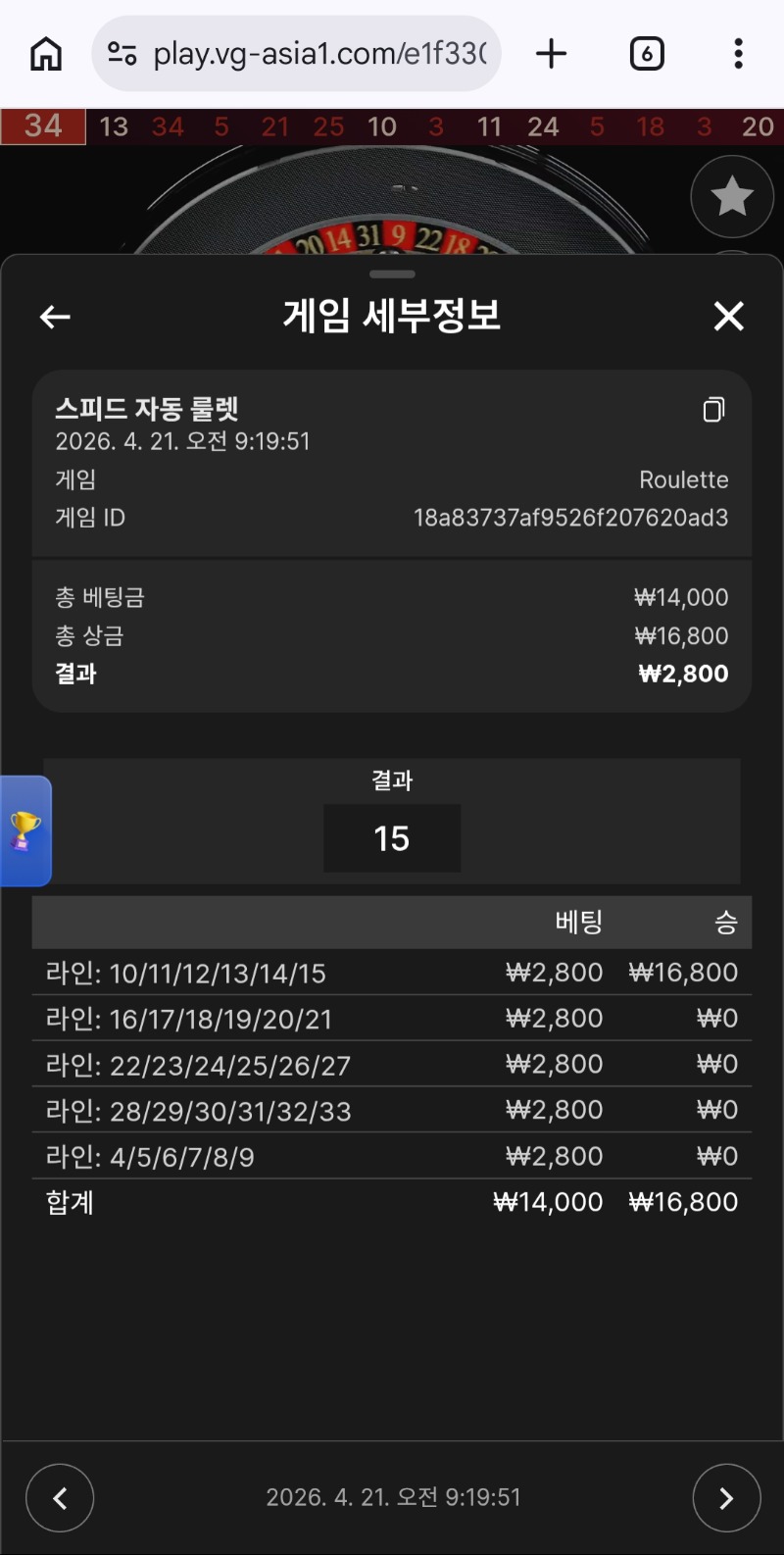Open the tab switcher showing 6
Viewport: 784px width, 1555px height.
pyautogui.click(x=646, y=54)
